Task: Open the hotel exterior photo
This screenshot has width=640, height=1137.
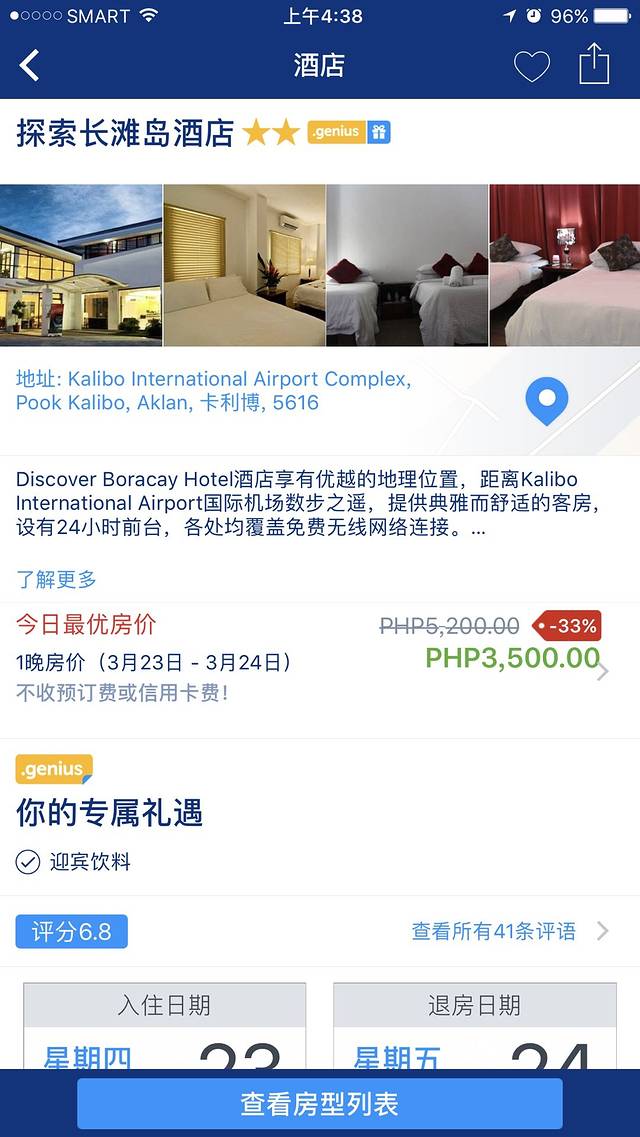Action: pos(81,265)
